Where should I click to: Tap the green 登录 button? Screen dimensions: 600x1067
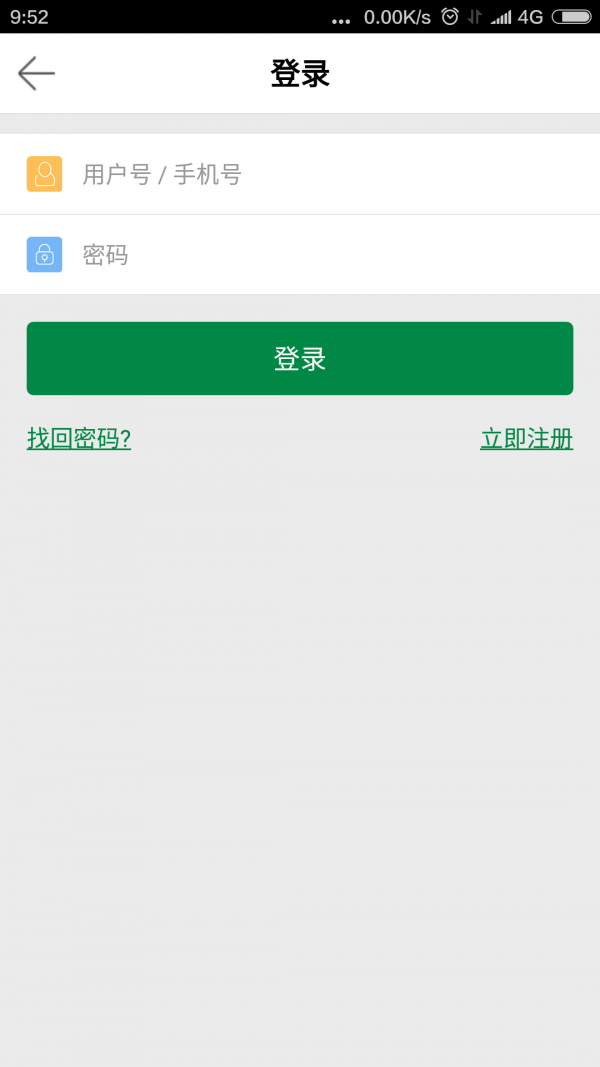300,358
